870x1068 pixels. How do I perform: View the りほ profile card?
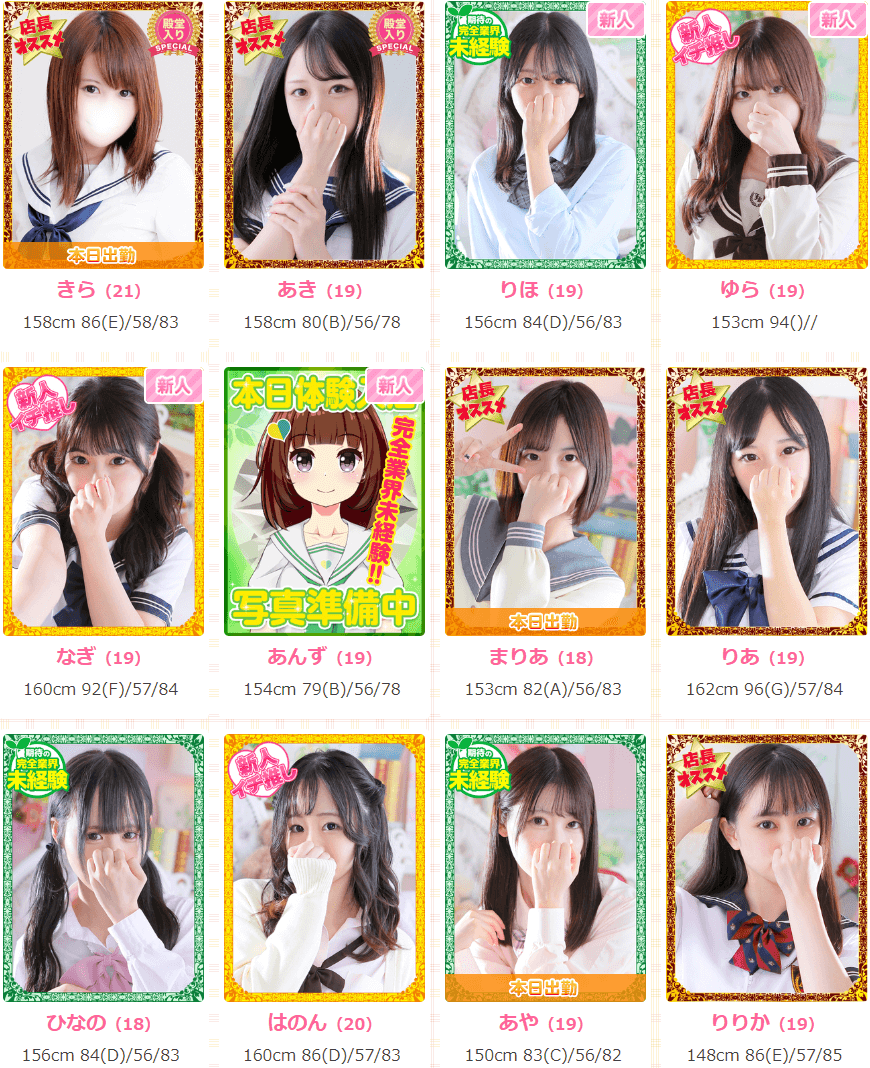(545, 136)
